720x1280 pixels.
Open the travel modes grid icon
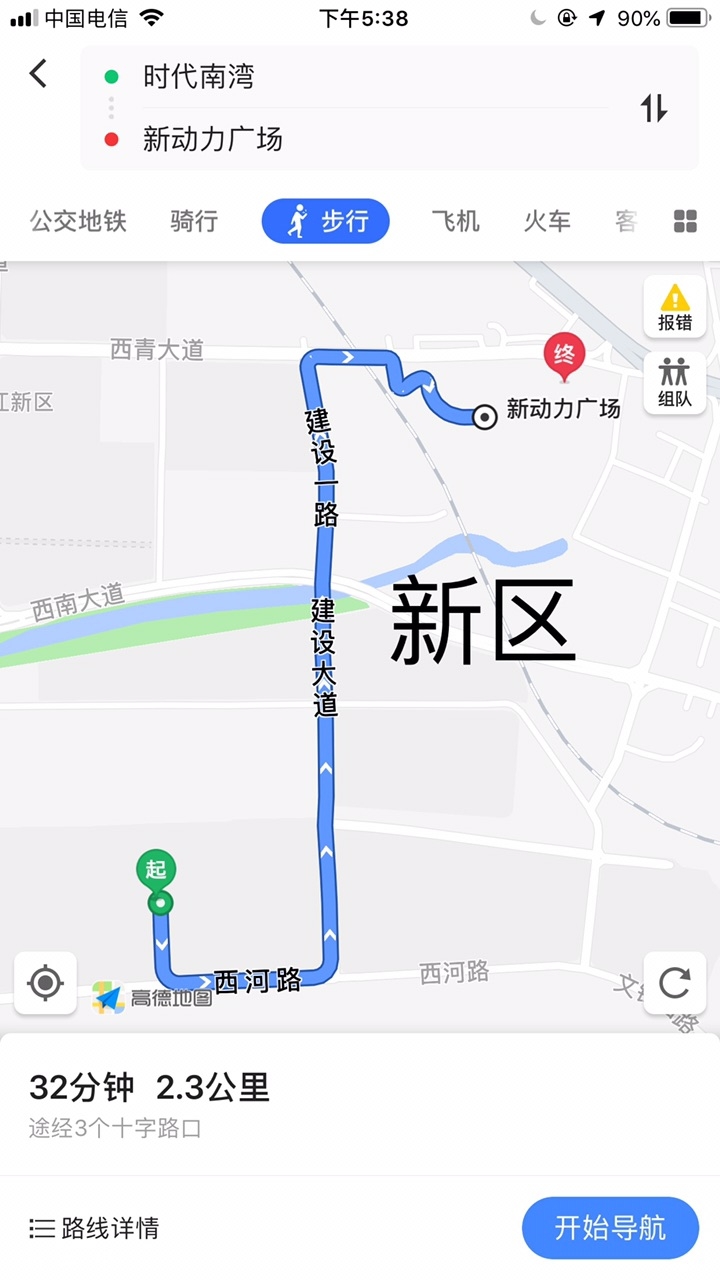pyautogui.click(x=685, y=221)
